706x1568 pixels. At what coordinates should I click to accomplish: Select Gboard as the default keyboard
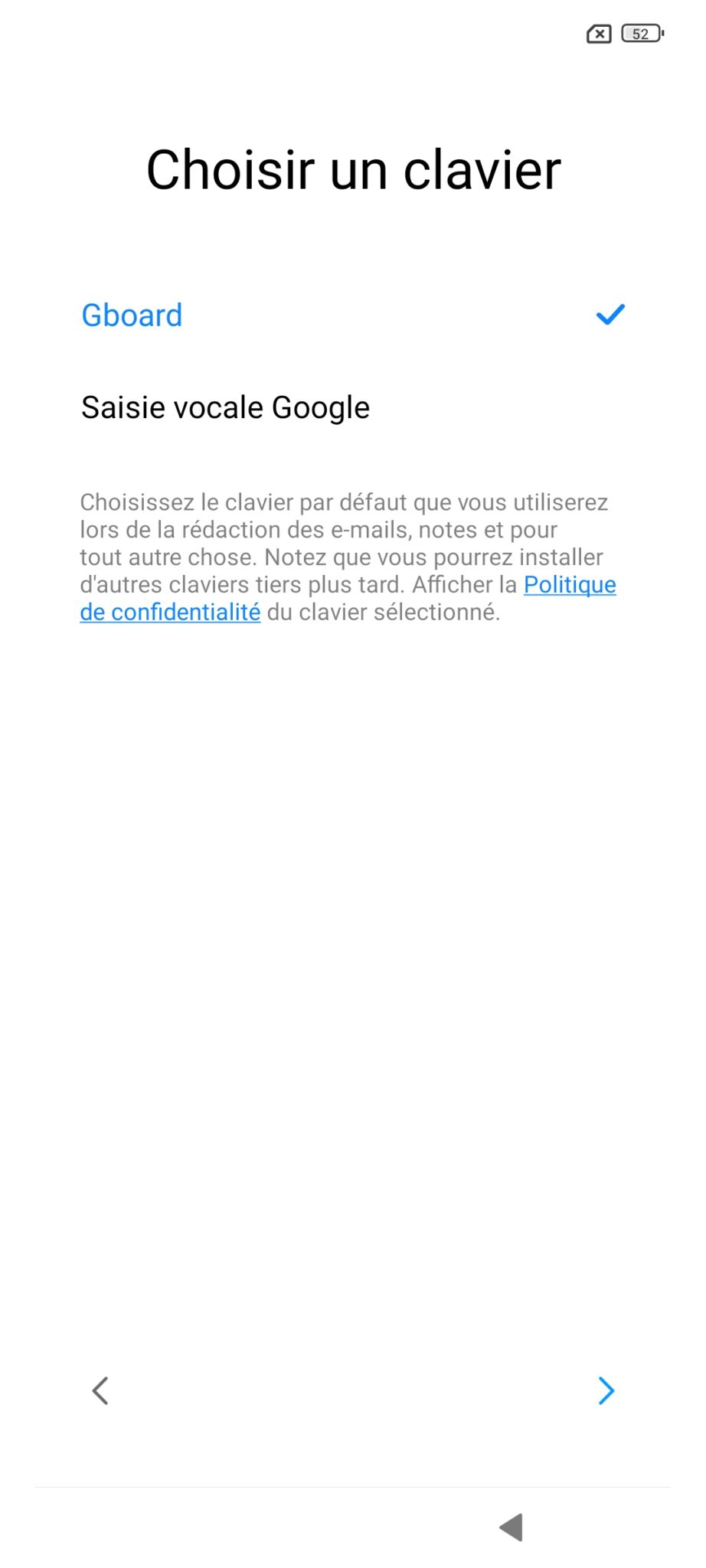(353, 315)
